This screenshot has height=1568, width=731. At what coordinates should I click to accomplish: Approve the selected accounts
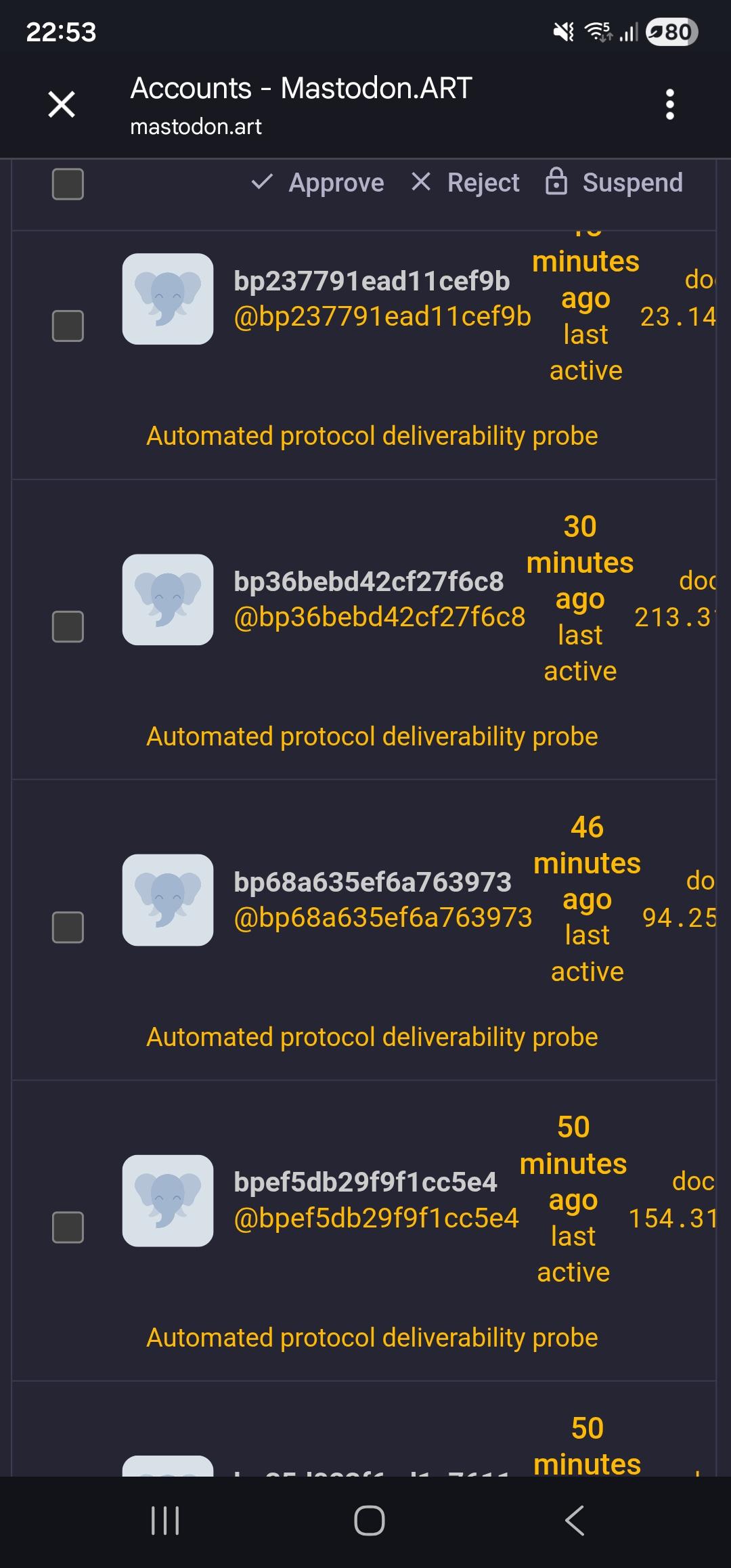pos(317,182)
